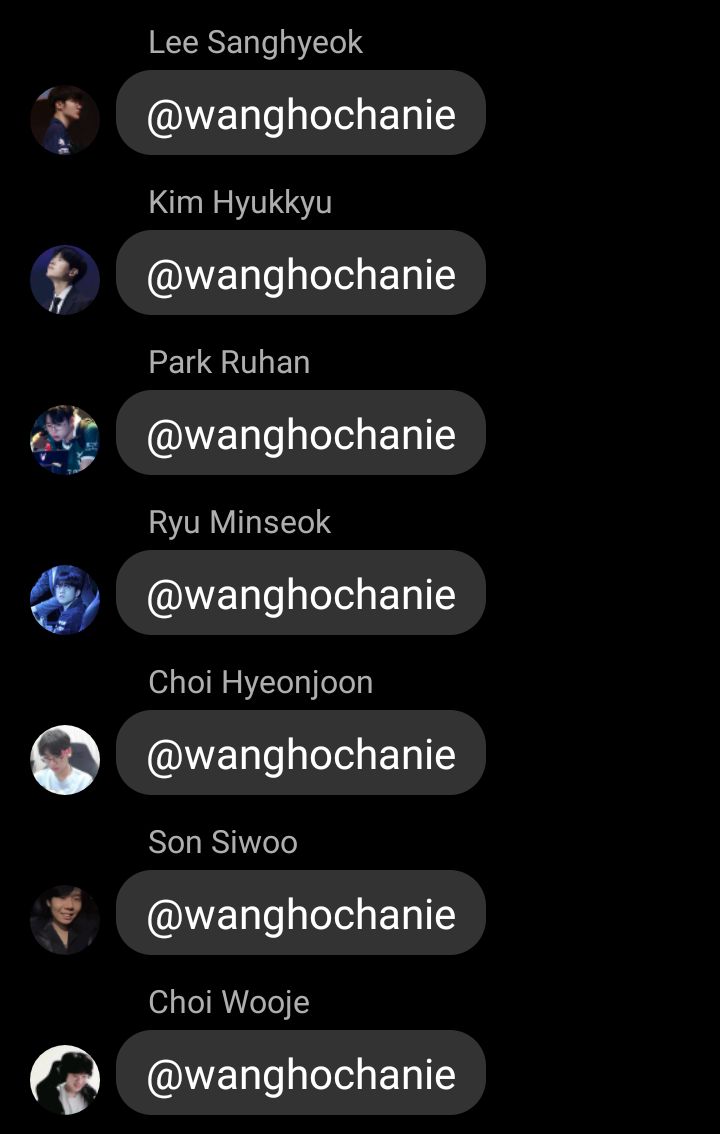Screen dimensions: 720x1134
Task: Open Kim Hyukkyu's avatar
Action: click(x=65, y=280)
